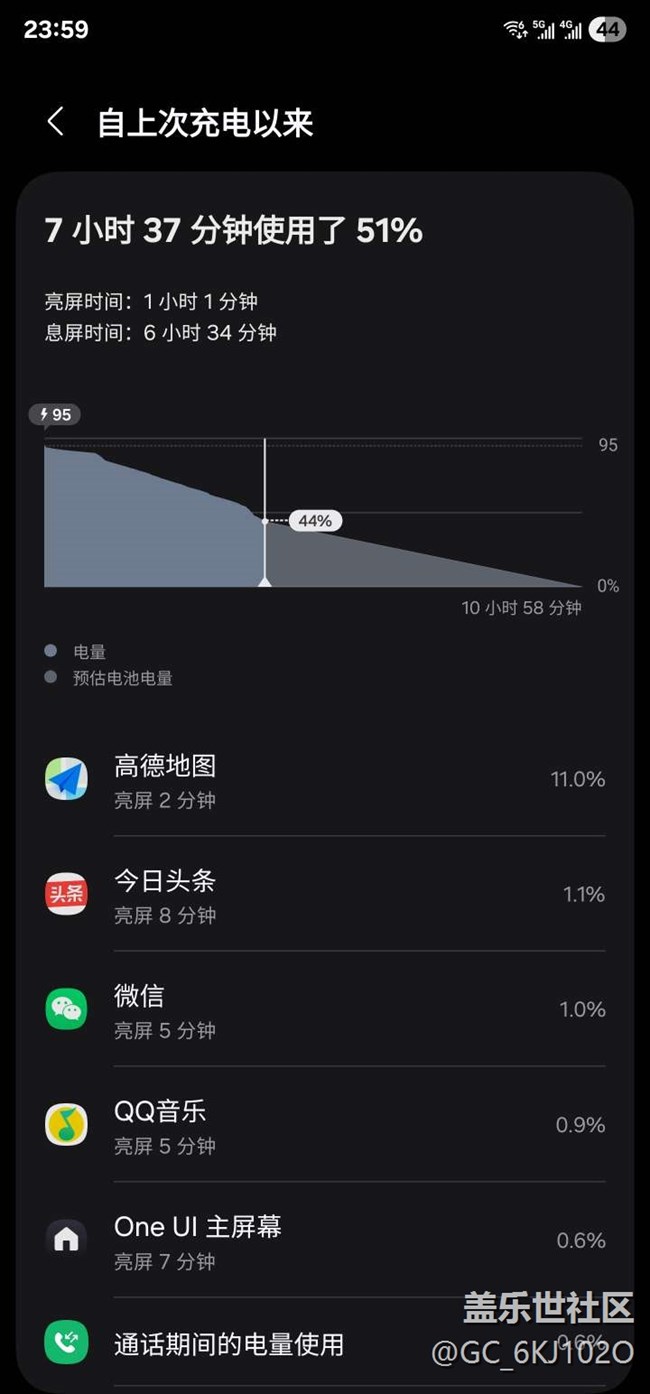Select One UI 主屏幕 usage row
Screen dimensions: 650x1394
coord(325,1240)
